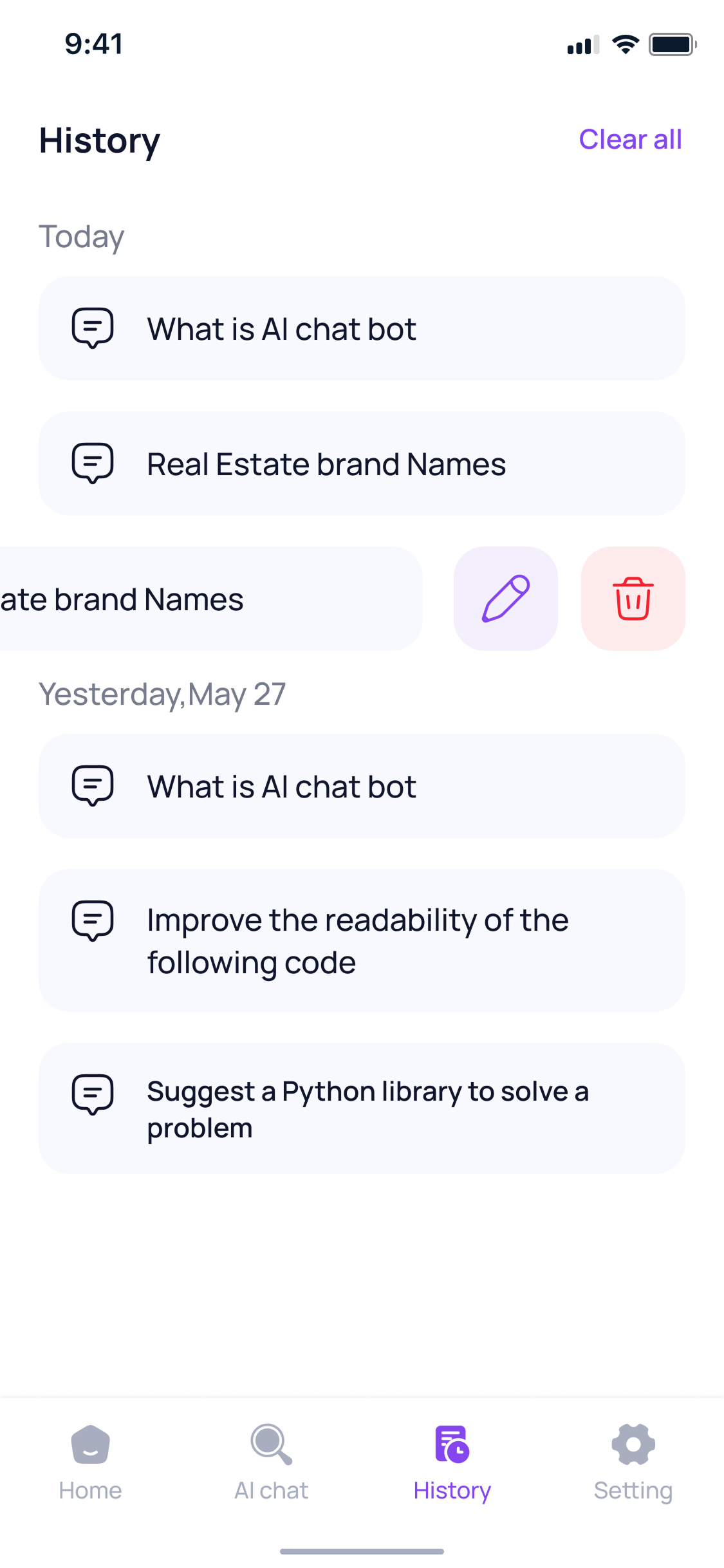The image size is (724, 1568).
Task: Delete the swiped chat with trash icon
Action: [x=633, y=599]
